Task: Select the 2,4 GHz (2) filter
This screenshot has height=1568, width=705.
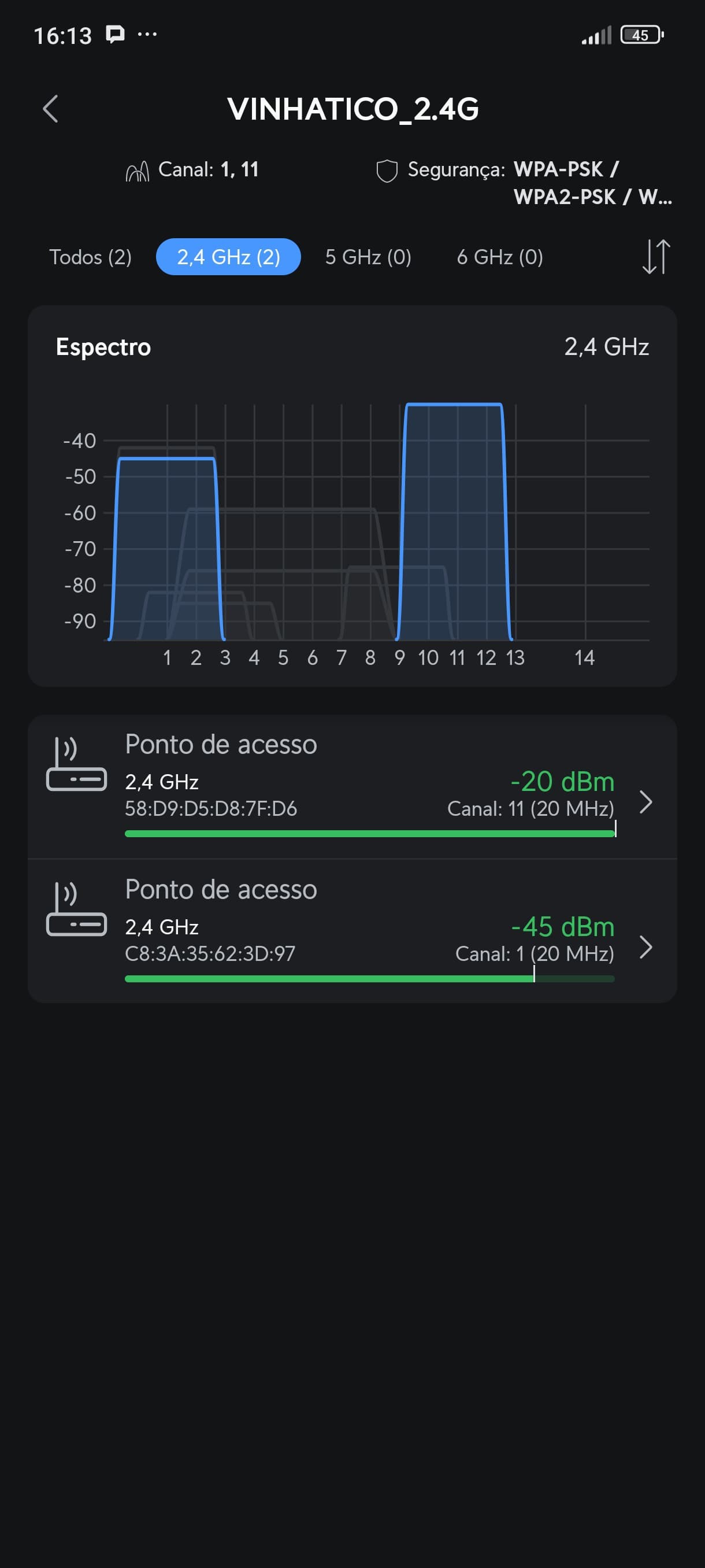Action: (228, 257)
